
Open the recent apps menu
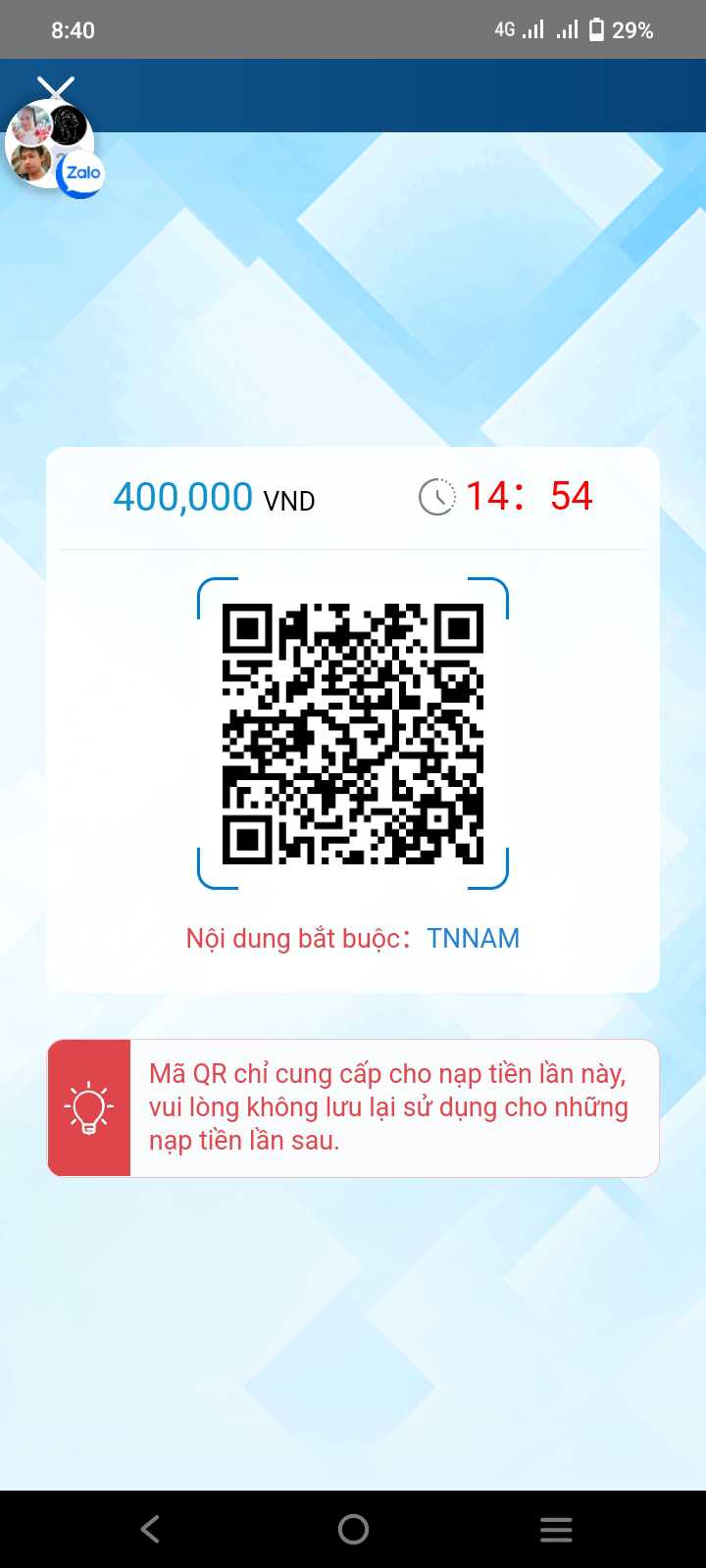point(556,1529)
